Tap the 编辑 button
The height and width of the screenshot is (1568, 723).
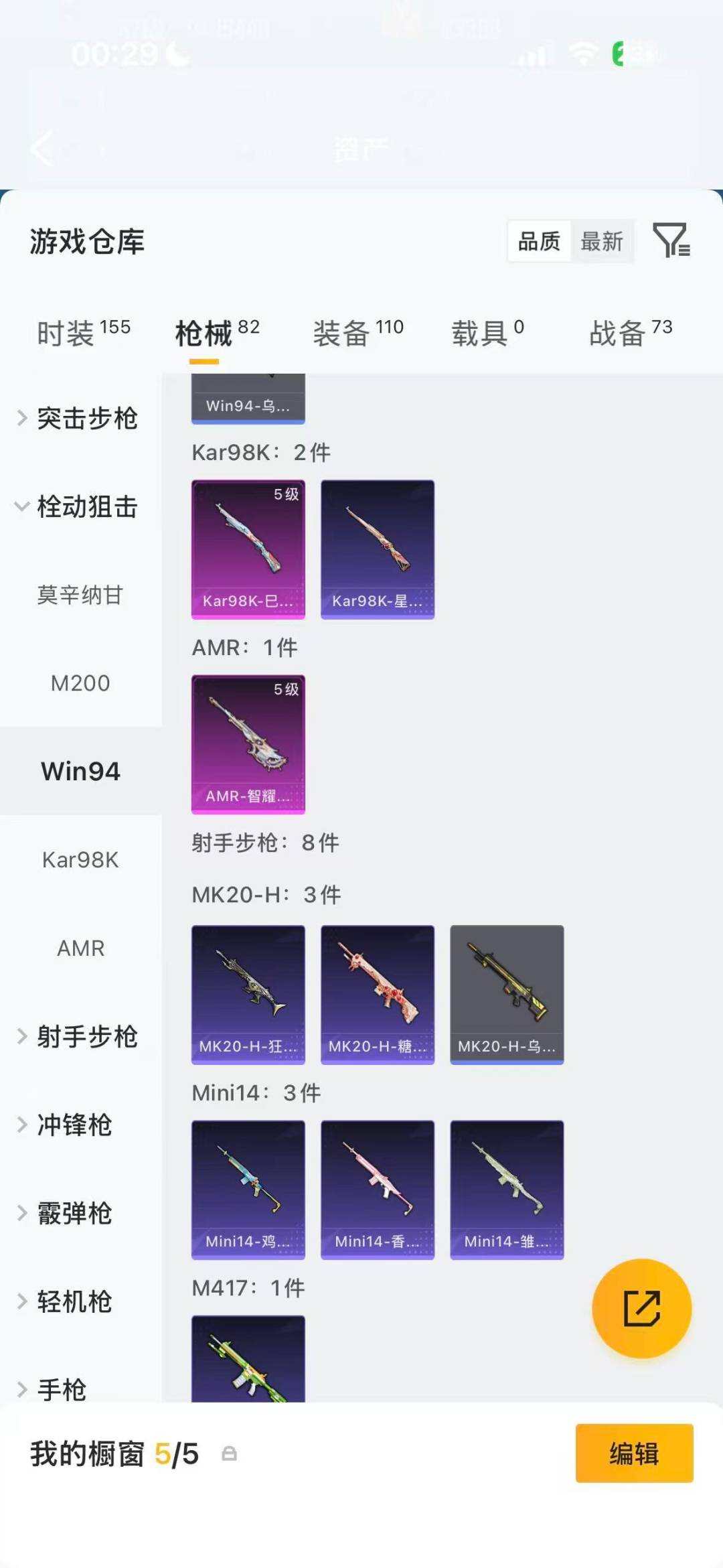tap(633, 1454)
